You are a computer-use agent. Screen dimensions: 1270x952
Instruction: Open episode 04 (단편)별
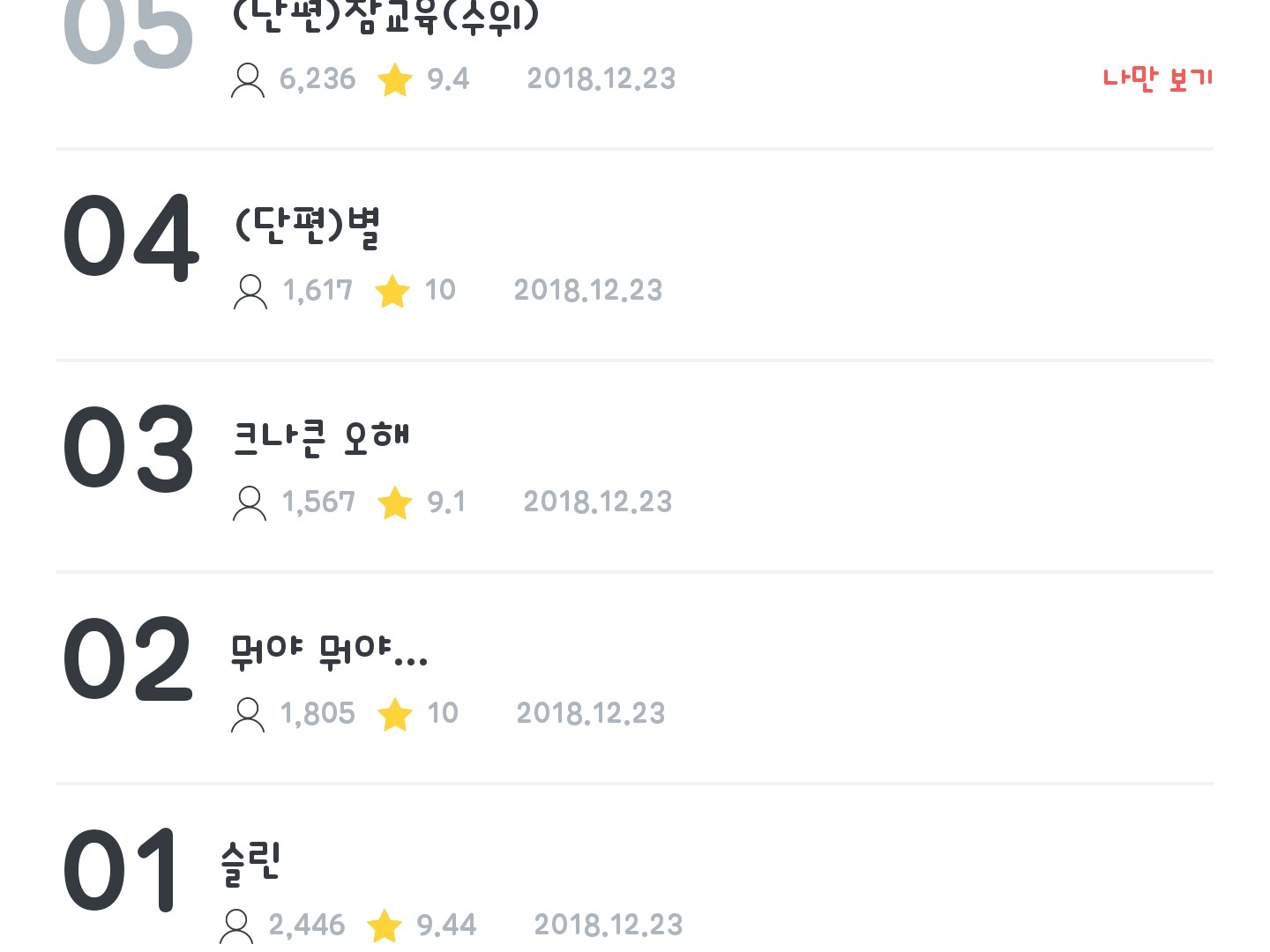(x=308, y=228)
